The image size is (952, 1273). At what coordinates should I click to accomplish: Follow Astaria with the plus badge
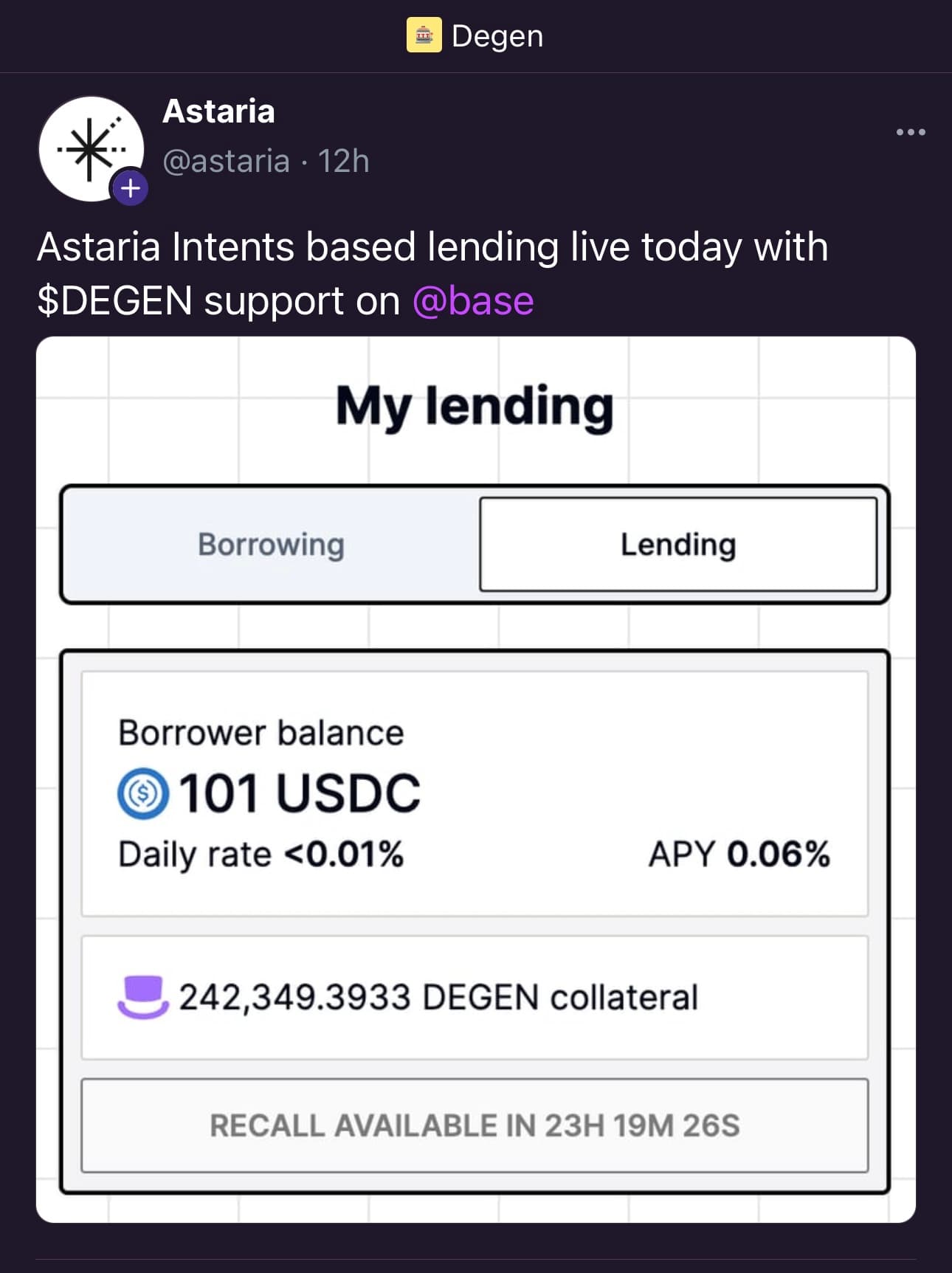click(130, 188)
